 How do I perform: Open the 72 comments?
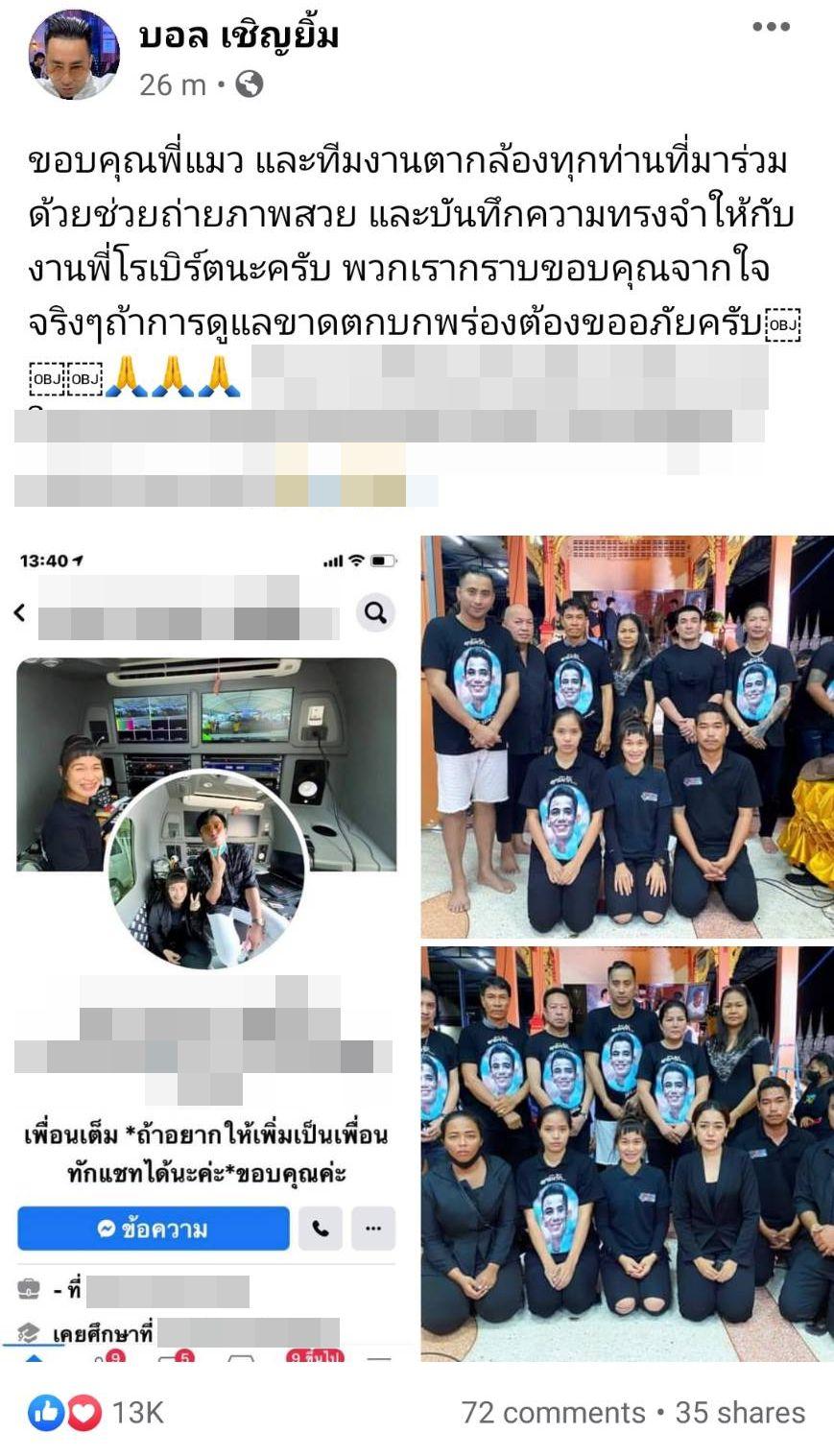[553, 1412]
